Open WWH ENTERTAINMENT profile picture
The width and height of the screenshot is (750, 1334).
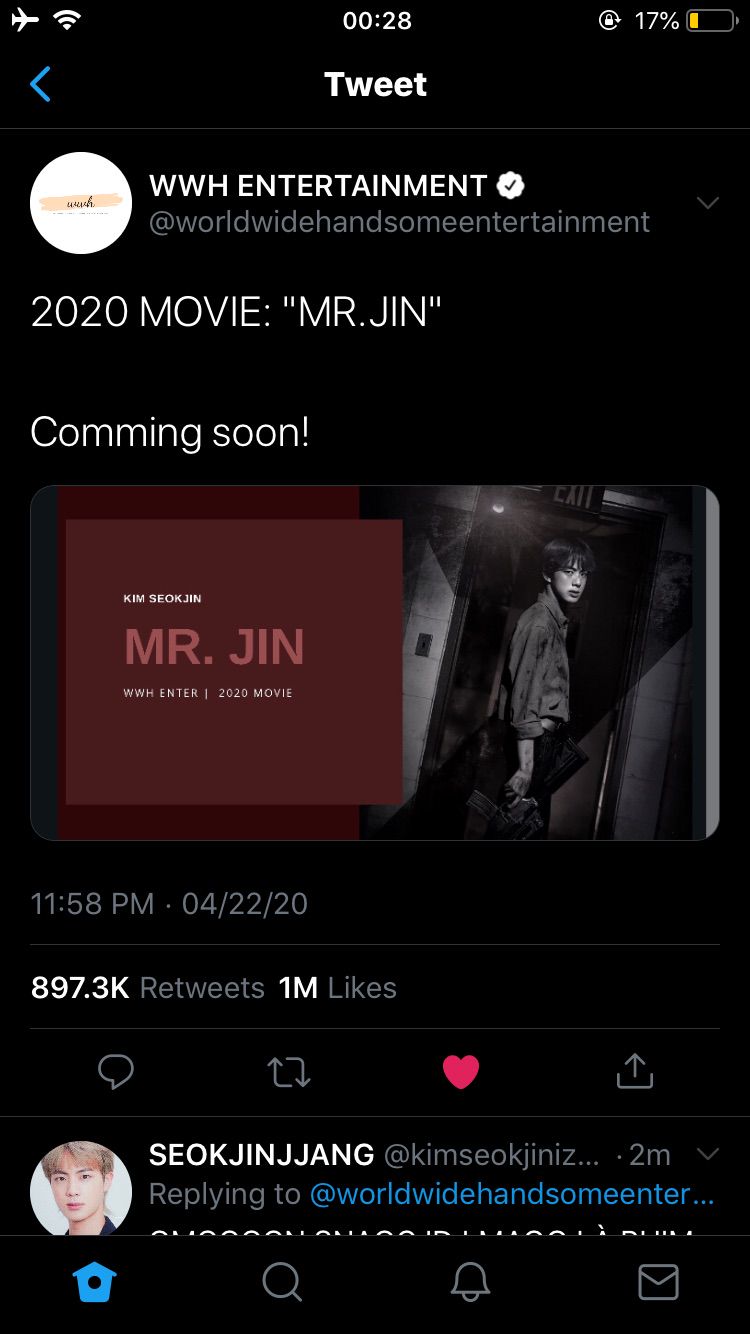tap(81, 203)
